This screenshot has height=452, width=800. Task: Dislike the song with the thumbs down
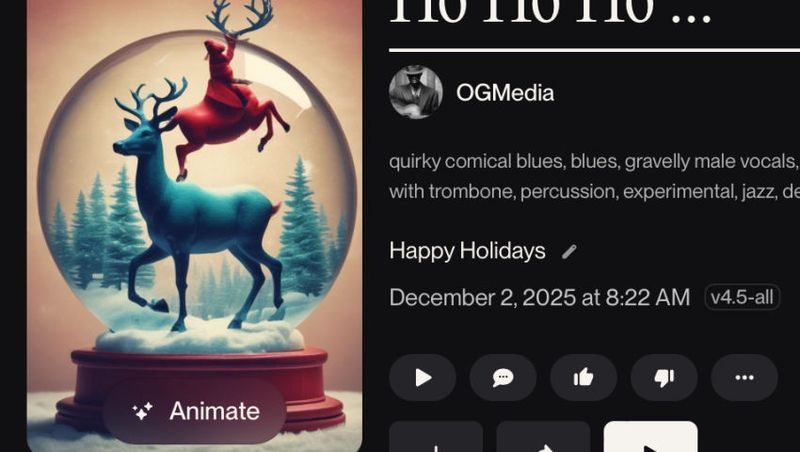(x=664, y=377)
